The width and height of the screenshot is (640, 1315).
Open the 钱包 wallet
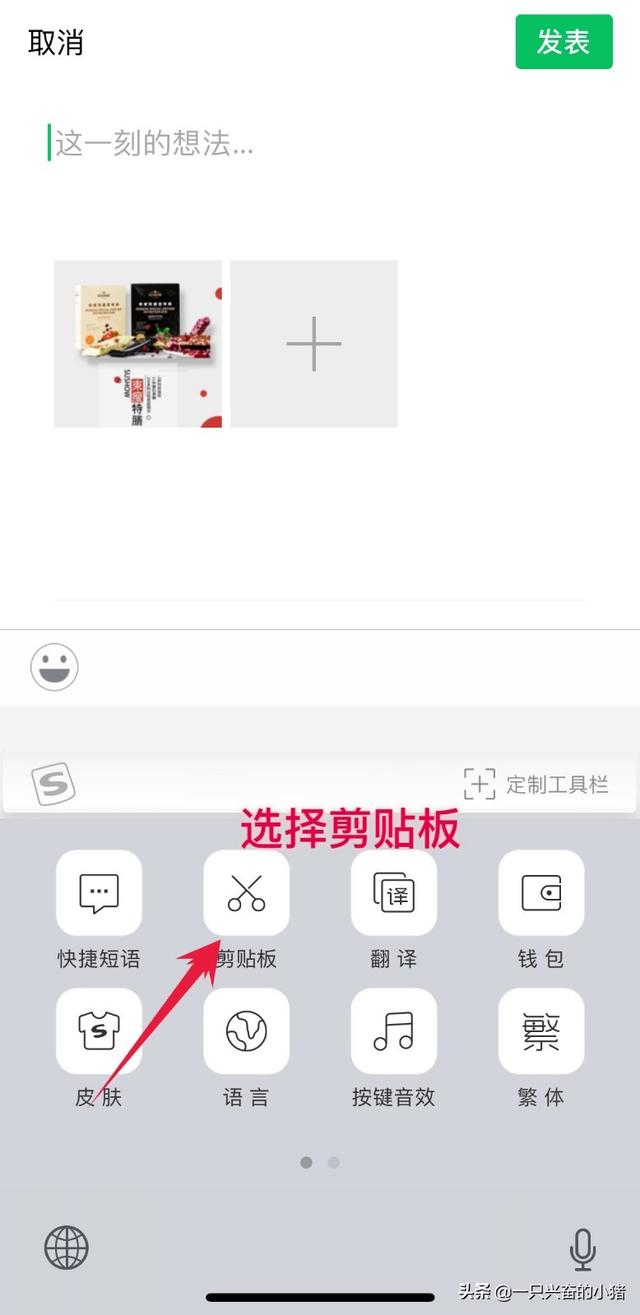pos(541,893)
